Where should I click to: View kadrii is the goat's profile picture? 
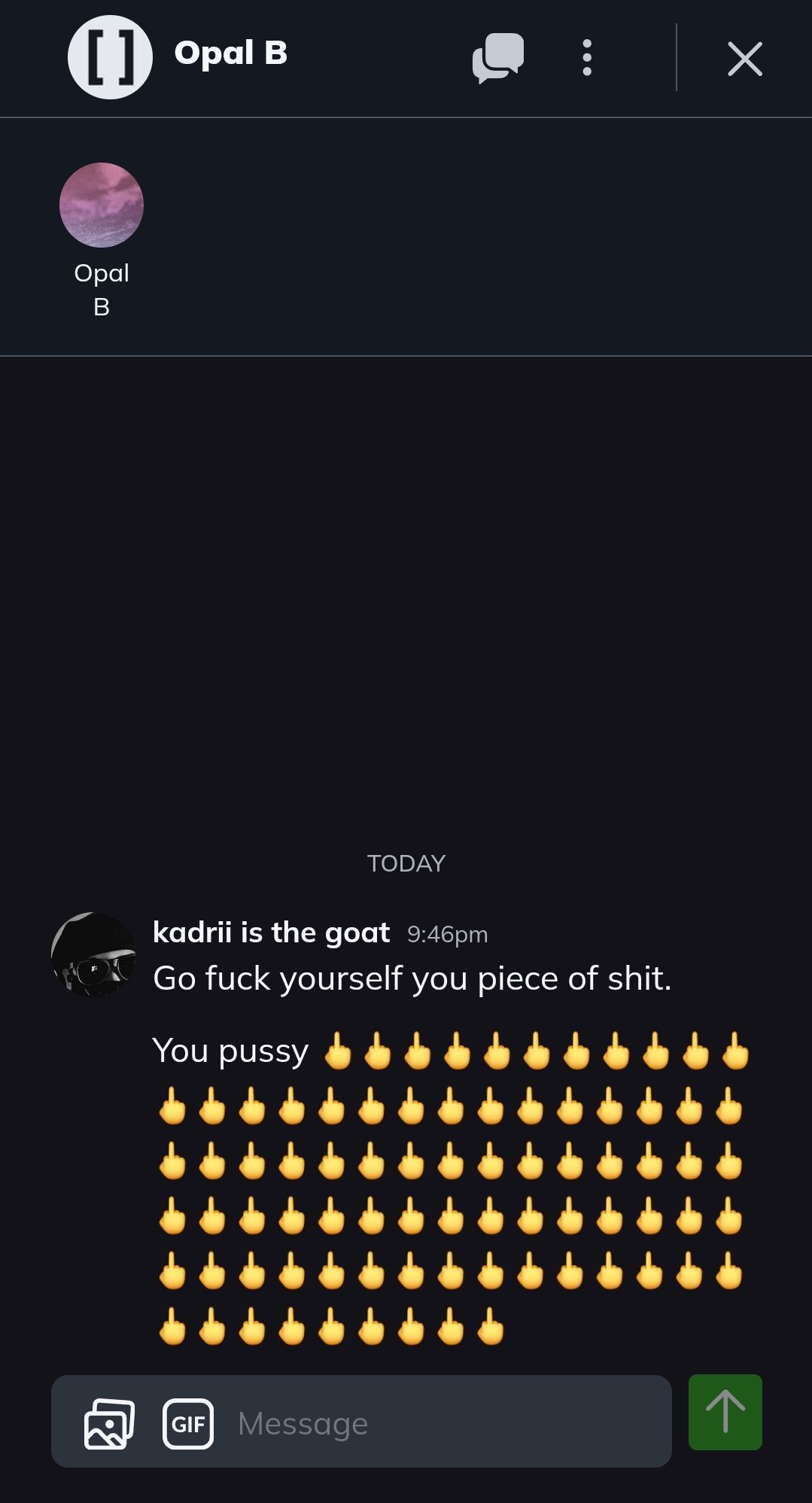coord(93,955)
